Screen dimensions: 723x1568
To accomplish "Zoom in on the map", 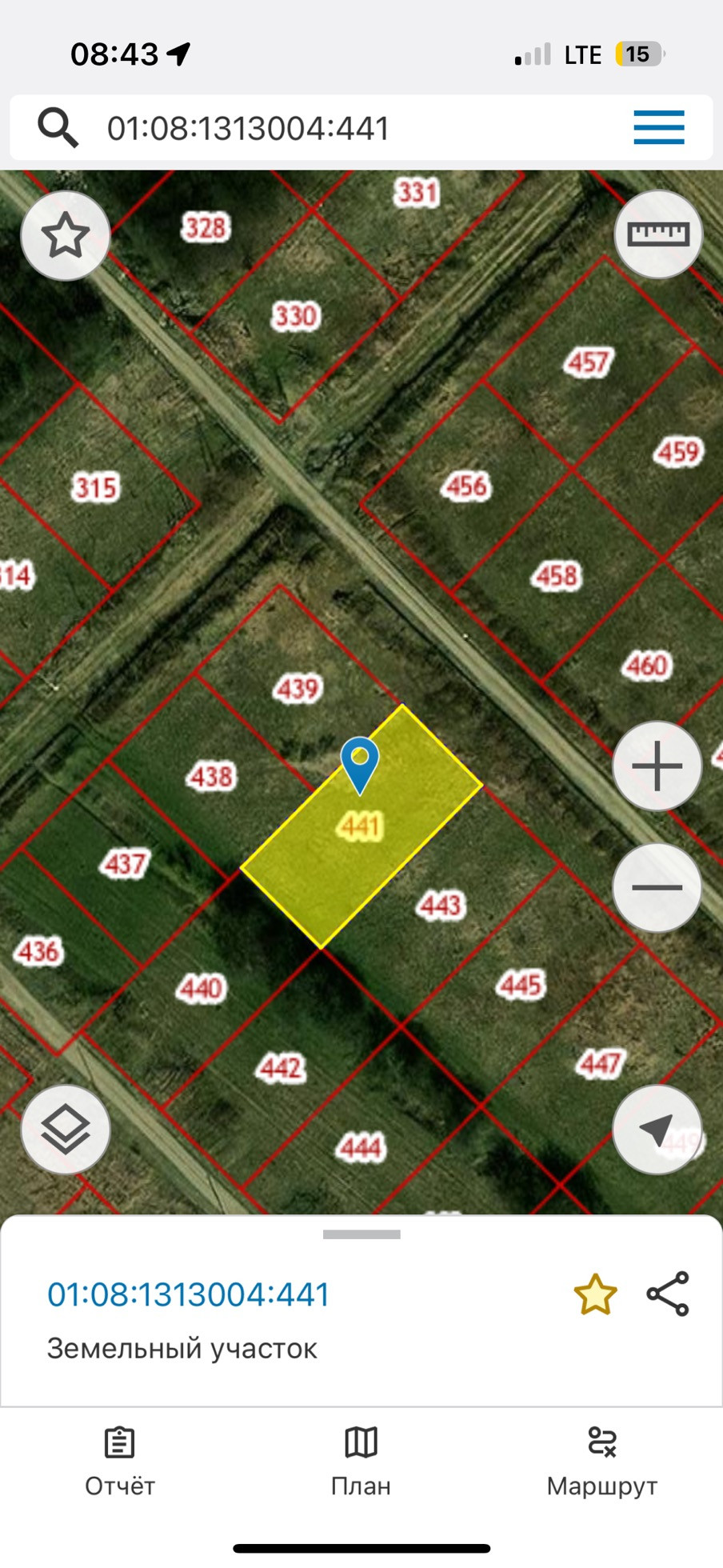I will [657, 766].
